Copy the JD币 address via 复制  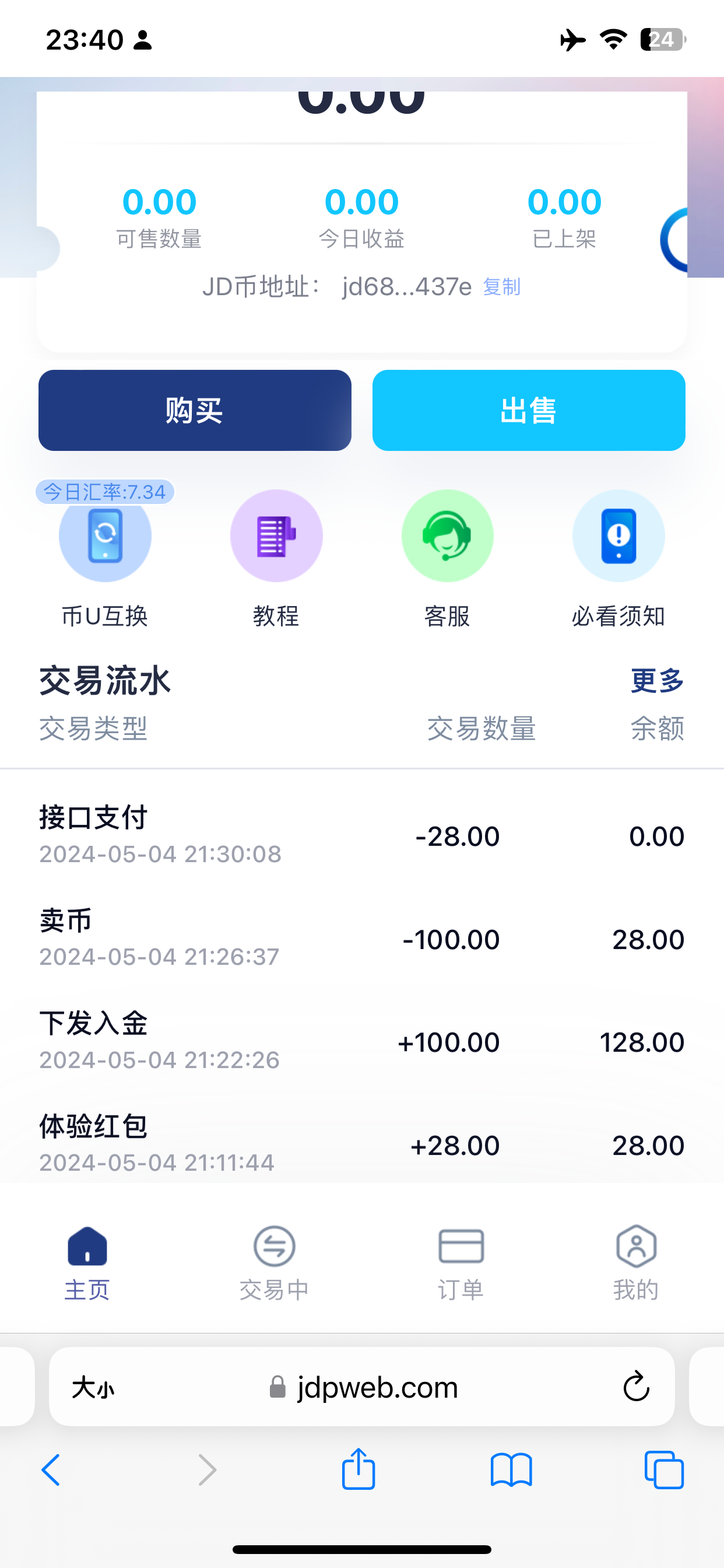501,286
